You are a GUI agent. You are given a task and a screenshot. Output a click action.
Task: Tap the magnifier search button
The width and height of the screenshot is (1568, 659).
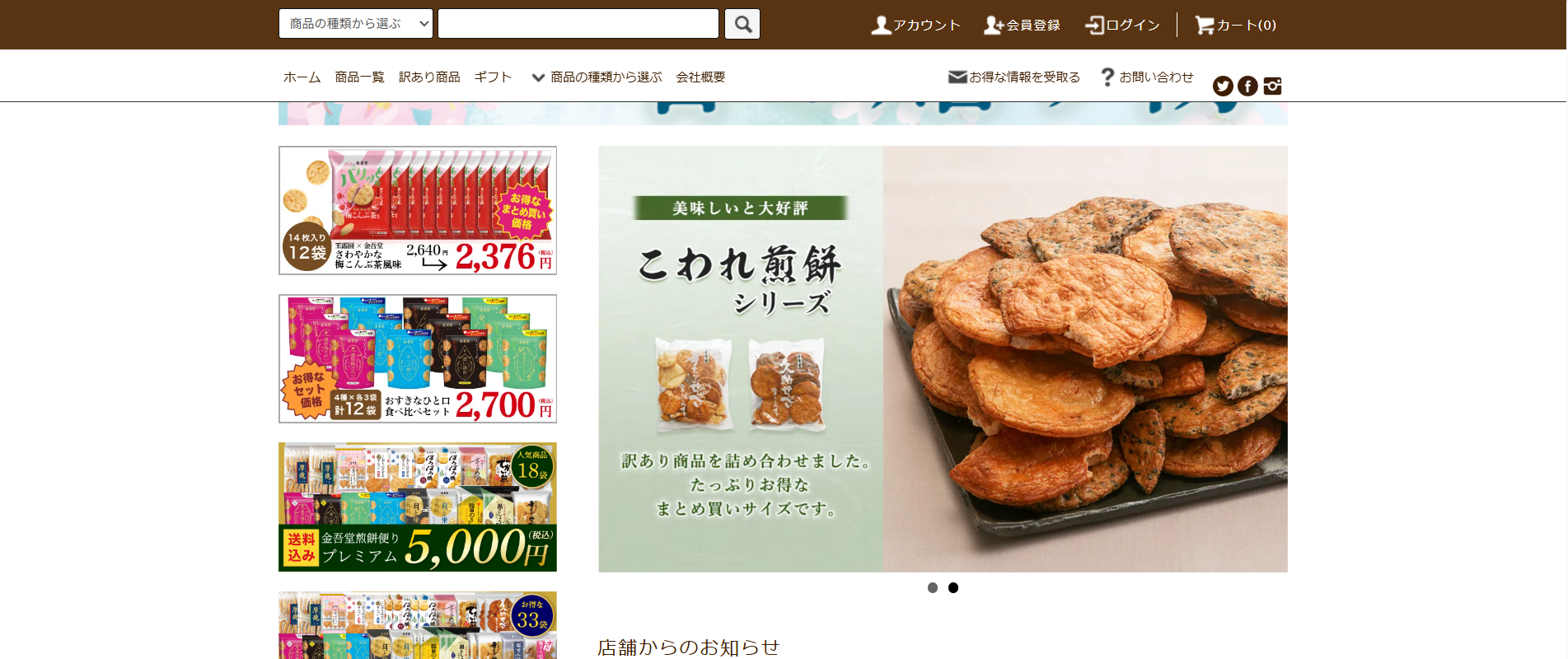[x=742, y=24]
